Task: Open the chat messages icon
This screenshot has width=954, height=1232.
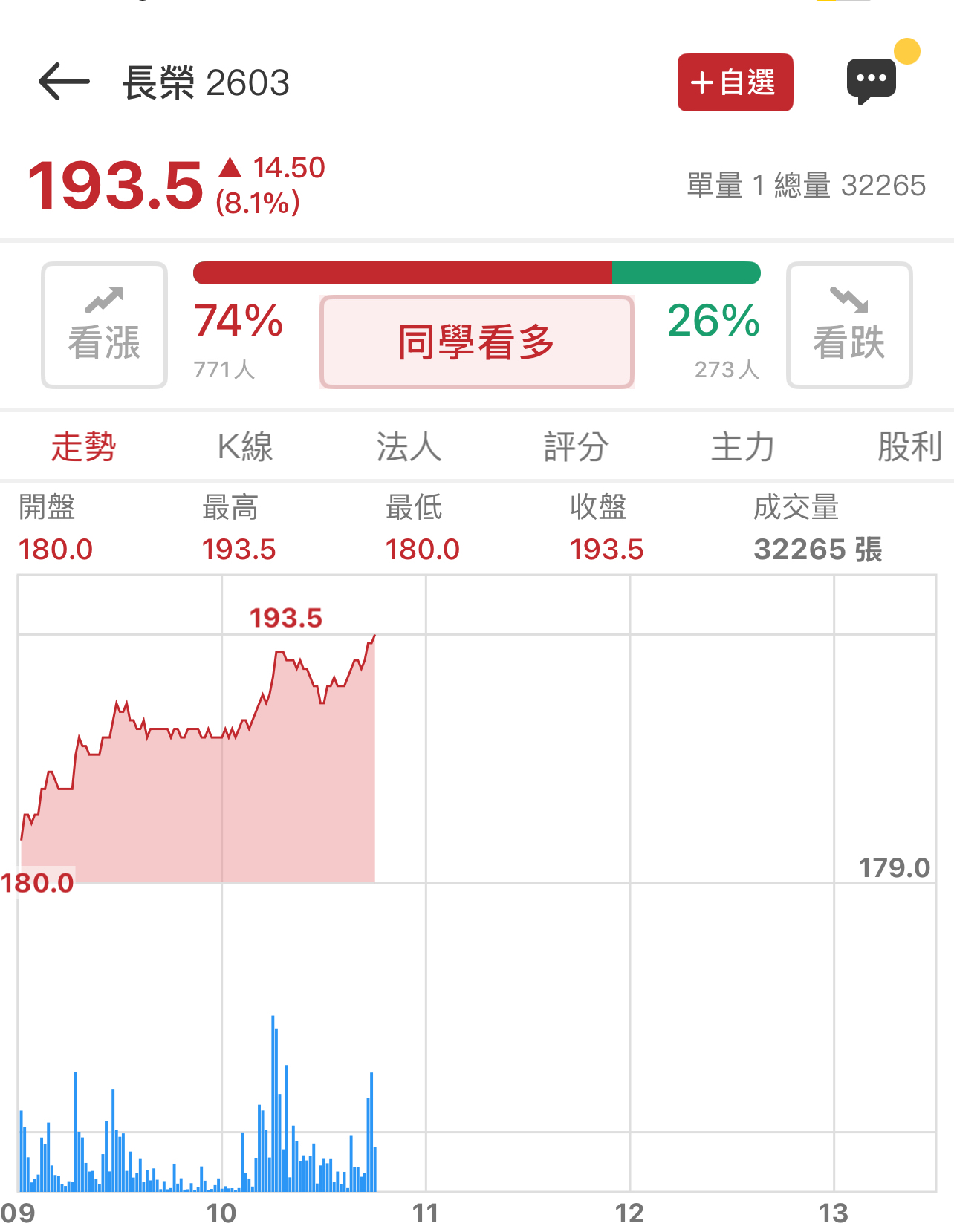Action: pos(872,80)
